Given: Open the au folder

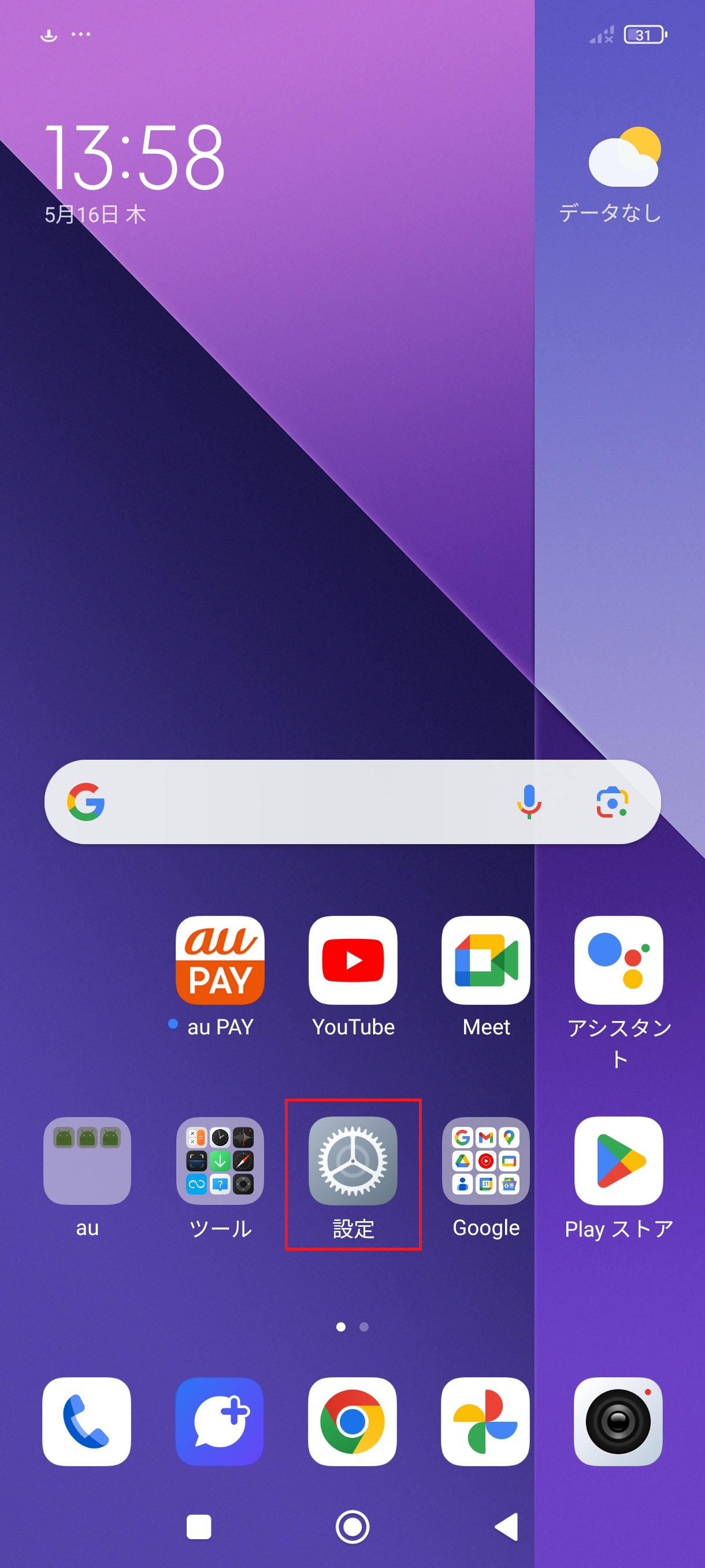Looking at the screenshot, I should coord(87,1162).
